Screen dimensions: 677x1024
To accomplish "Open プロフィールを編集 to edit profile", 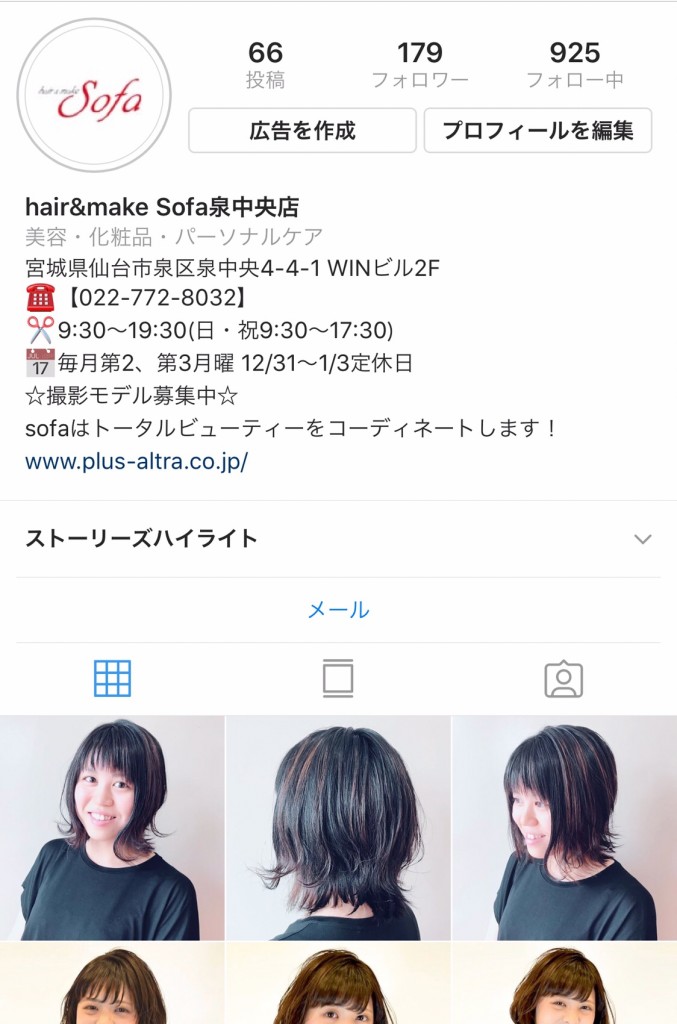I will (x=538, y=131).
